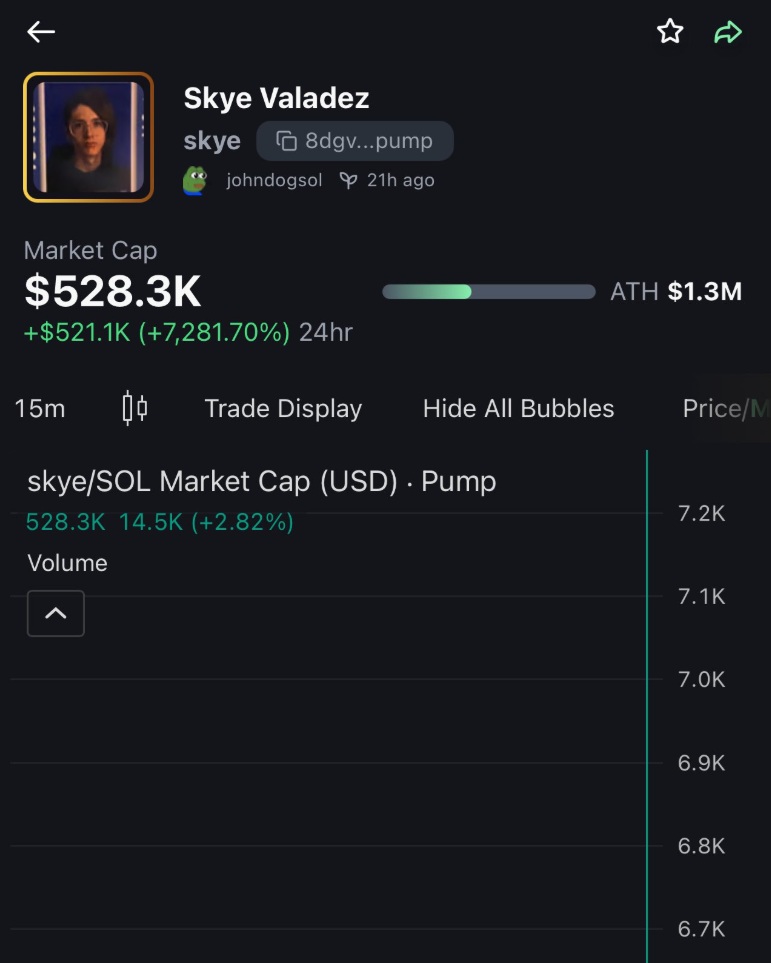Click the copy icon on the contract pill
Image resolution: width=771 pixels, height=963 pixels.
[285, 140]
